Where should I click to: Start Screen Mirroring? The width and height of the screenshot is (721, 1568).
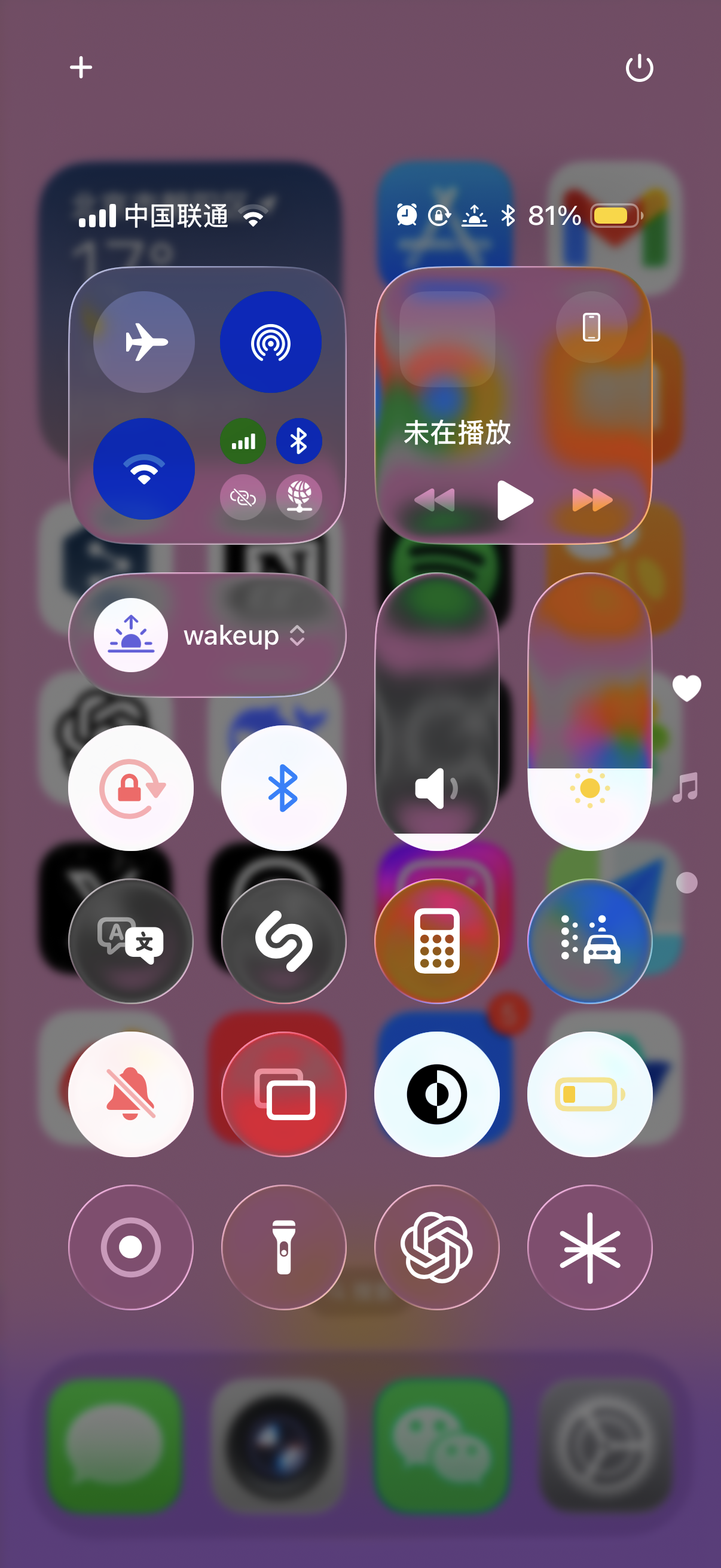pos(284,1094)
